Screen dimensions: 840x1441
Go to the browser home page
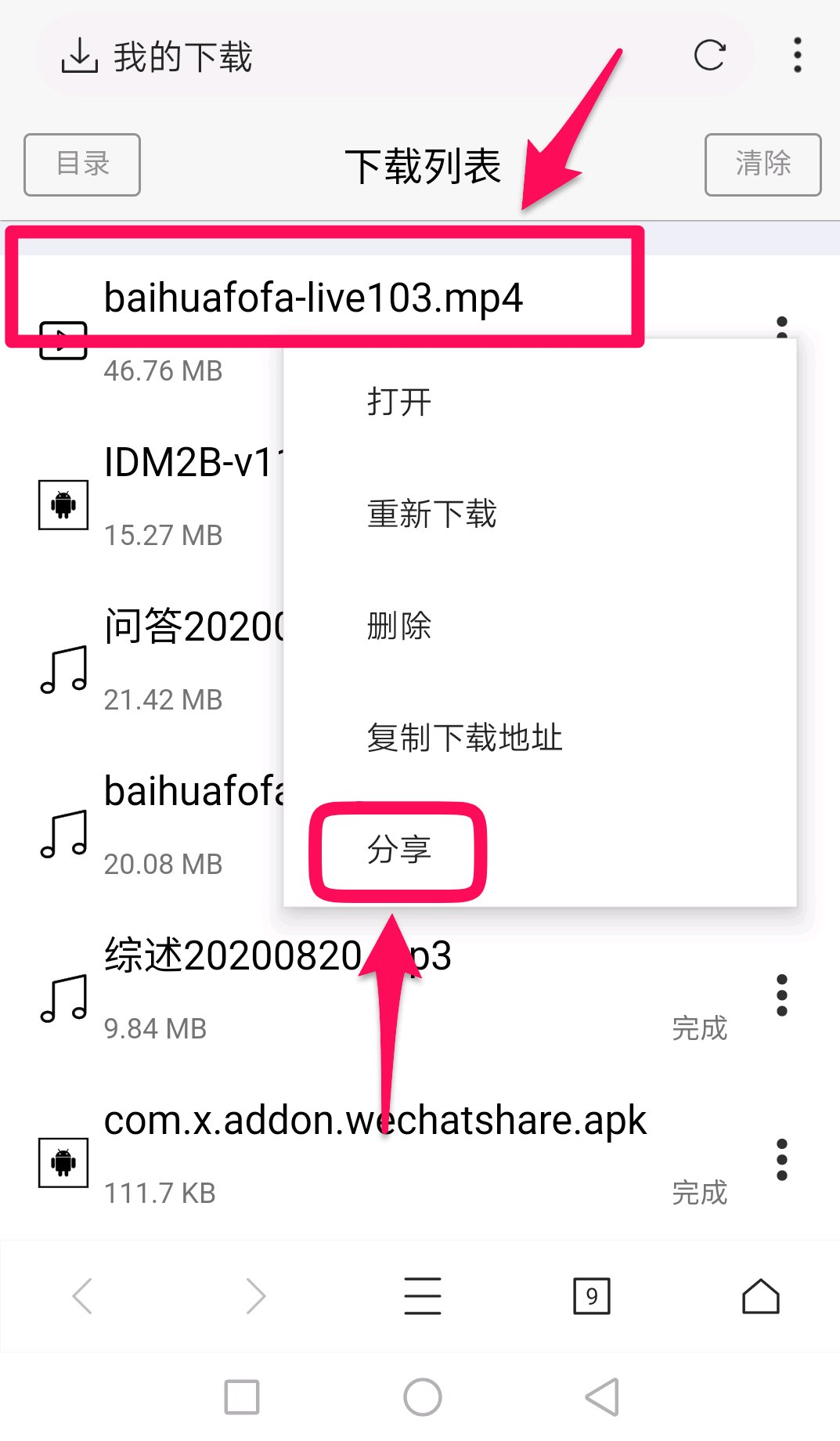click(760, 1296)
